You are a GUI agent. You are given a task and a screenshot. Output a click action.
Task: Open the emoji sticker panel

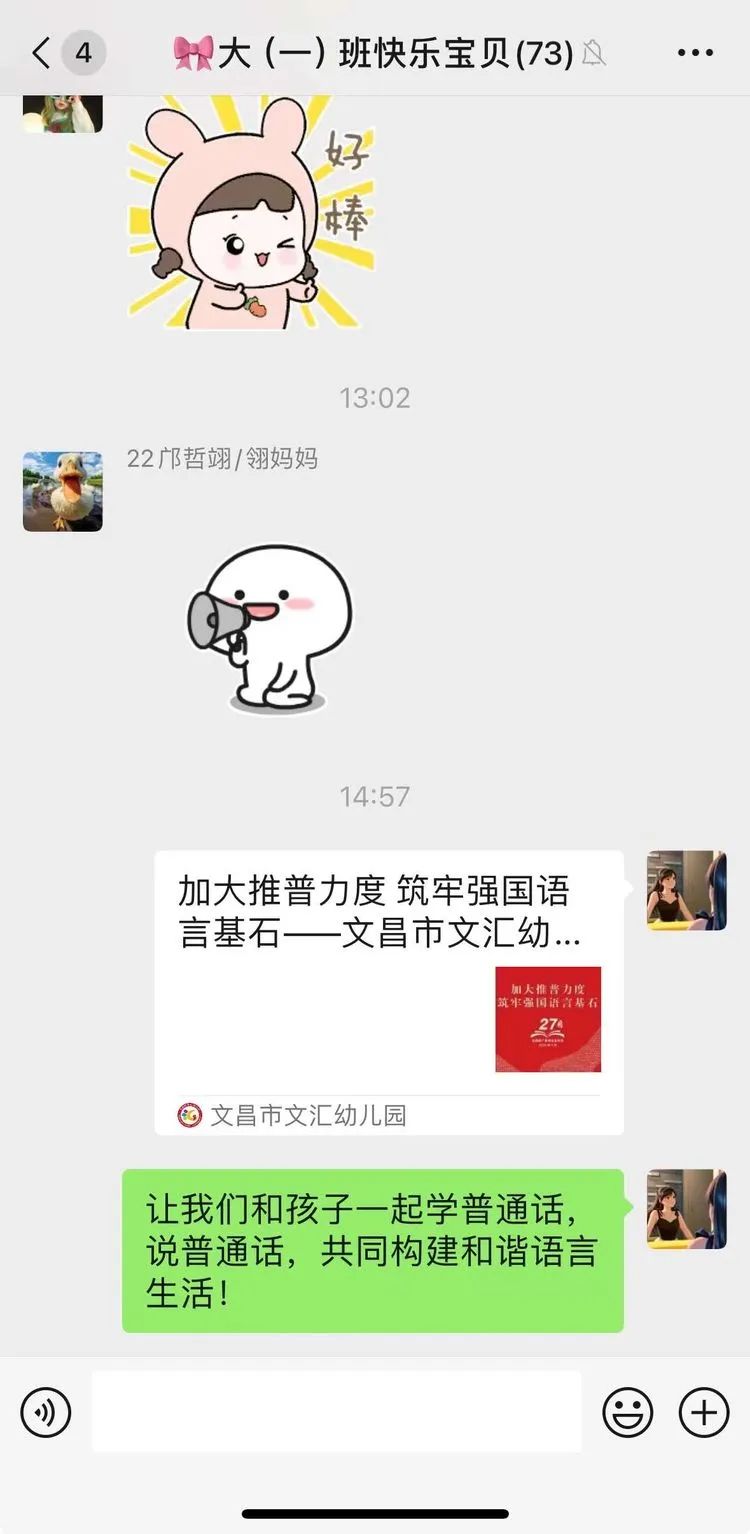627,1412
